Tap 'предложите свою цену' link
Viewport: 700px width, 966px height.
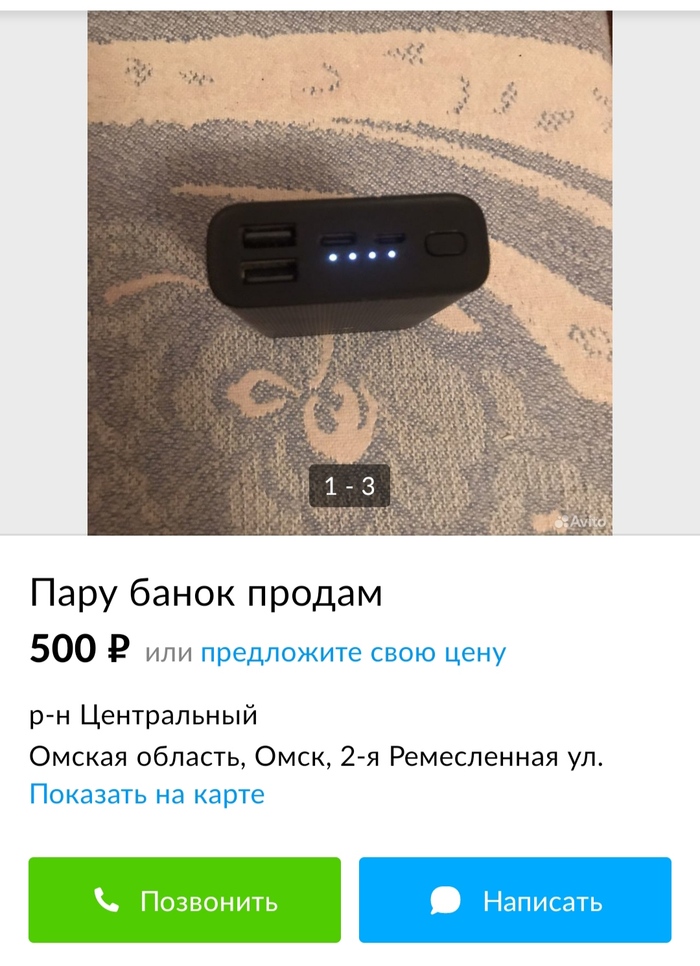click(353, 653)
